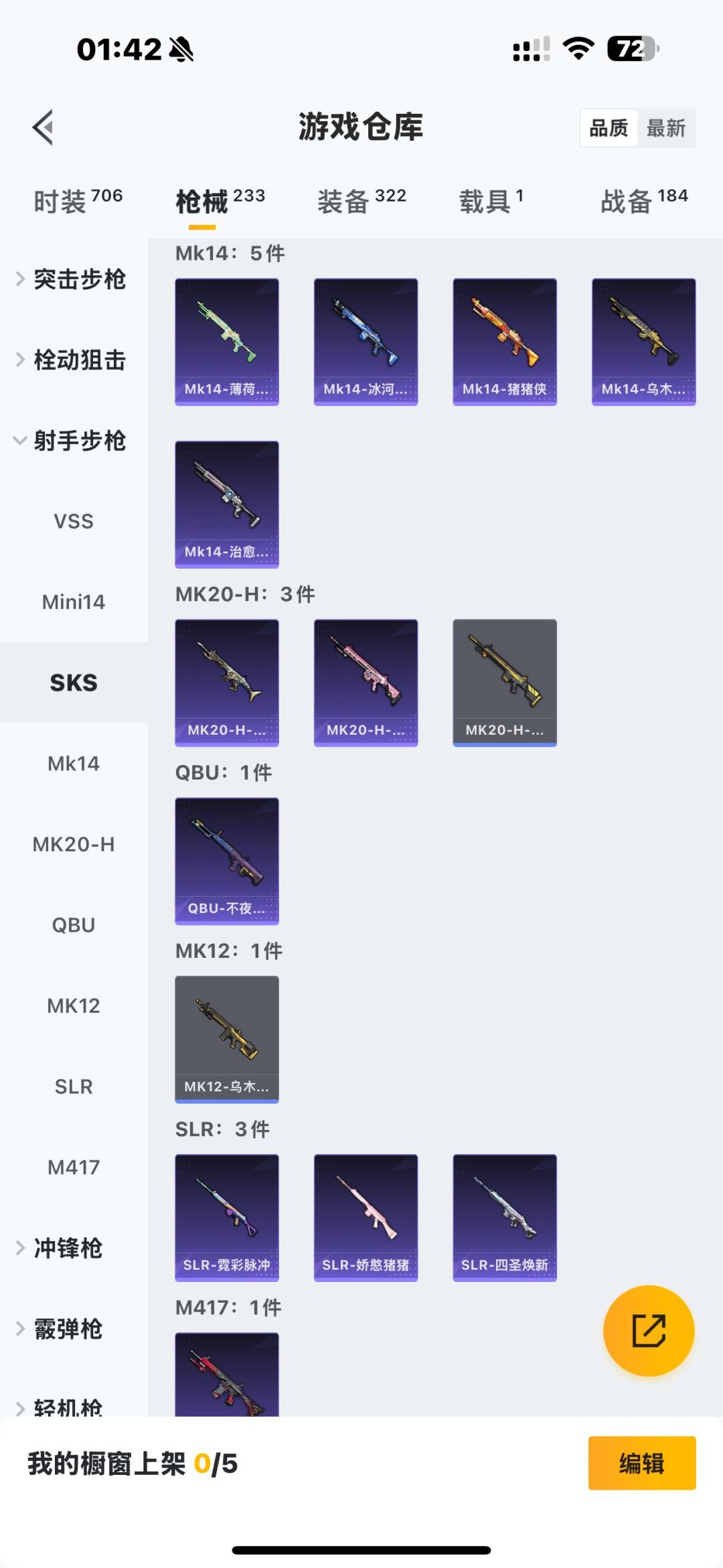Select the 品质 sorting option
The width and height of the screenshot is (723, 1568).
(x=608, y=127)
